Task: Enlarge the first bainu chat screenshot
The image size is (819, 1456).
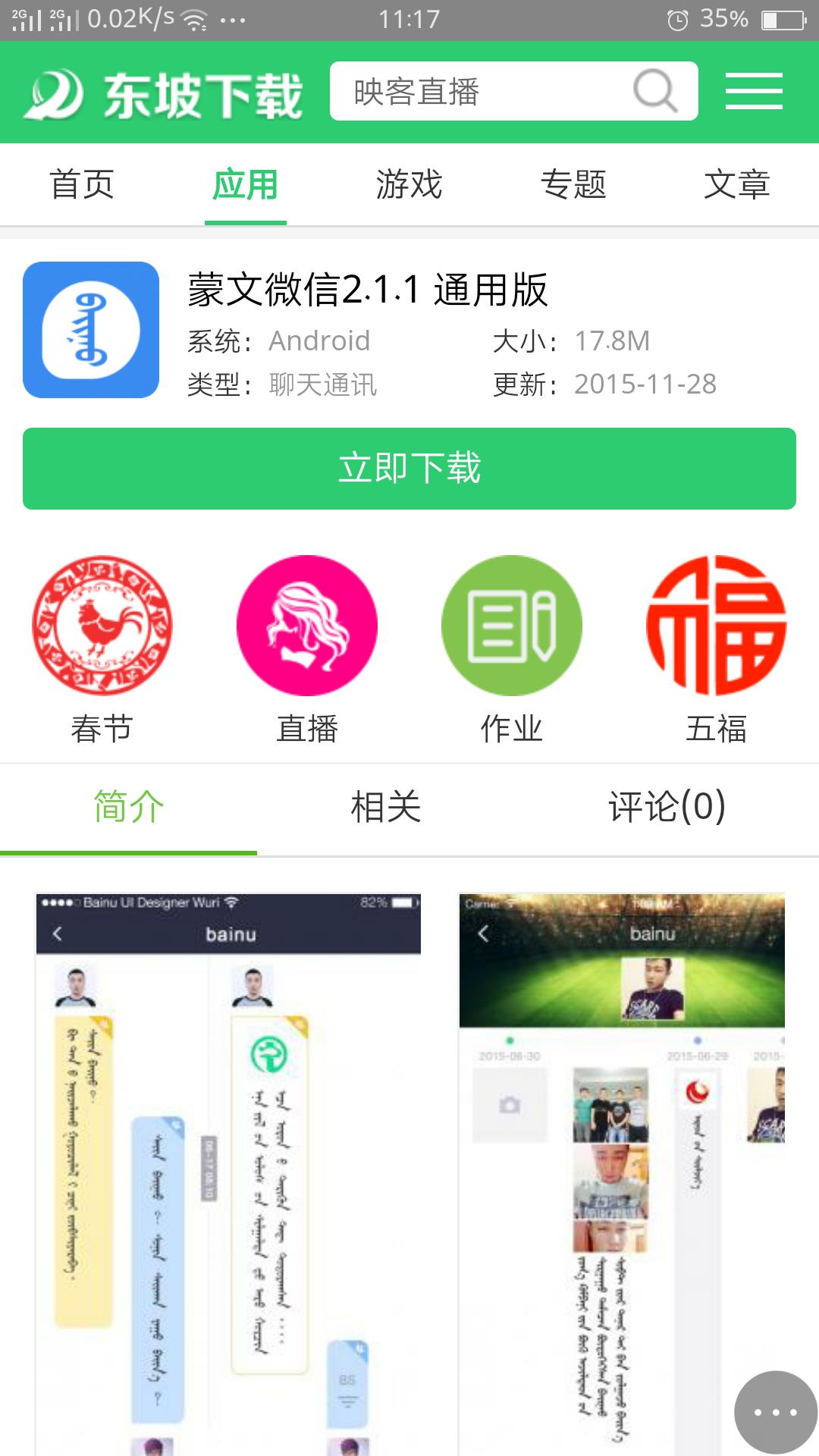Action: click(227, 1175)
